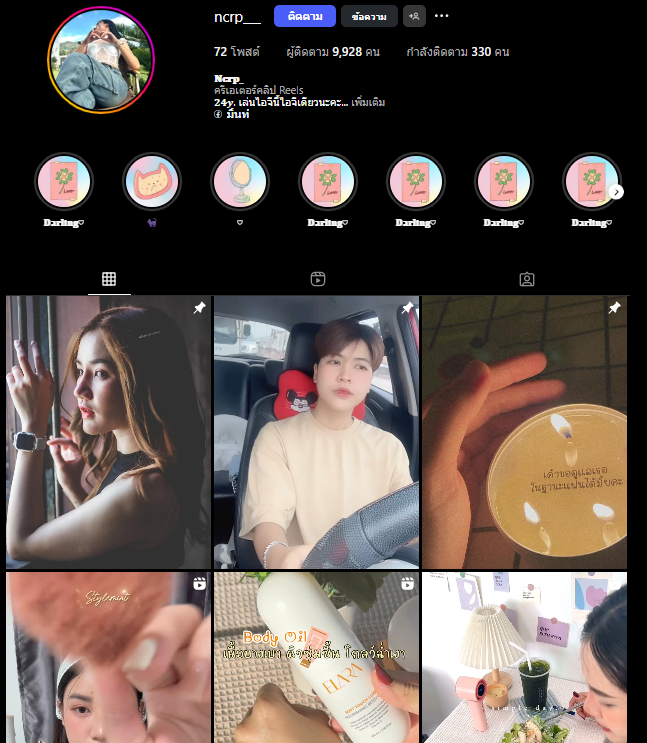Open the 330 following list
This screenshot has height=743, width=647.
[x=458, y=51]
